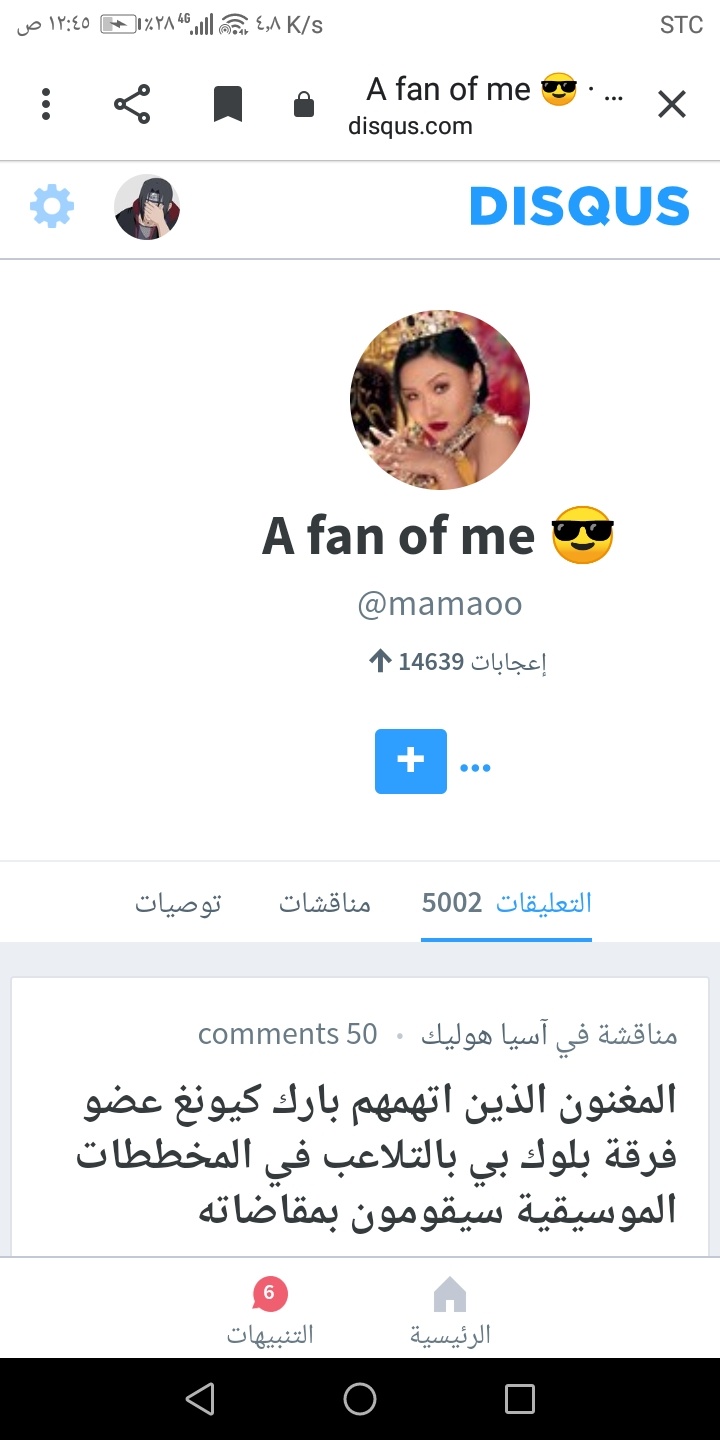Bookmark this Disqus page
Screen dimensions: 720x1440
click(228, 104)
